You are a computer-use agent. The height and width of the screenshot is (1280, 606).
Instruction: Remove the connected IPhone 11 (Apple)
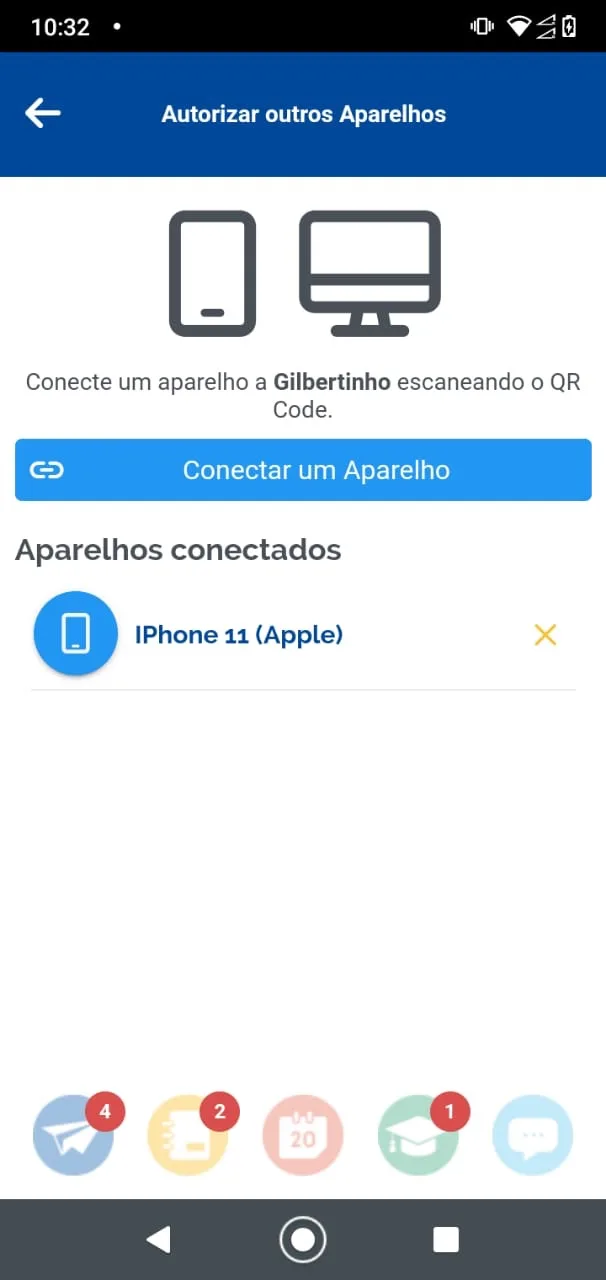pyautogui.click(x=545, y=635)
